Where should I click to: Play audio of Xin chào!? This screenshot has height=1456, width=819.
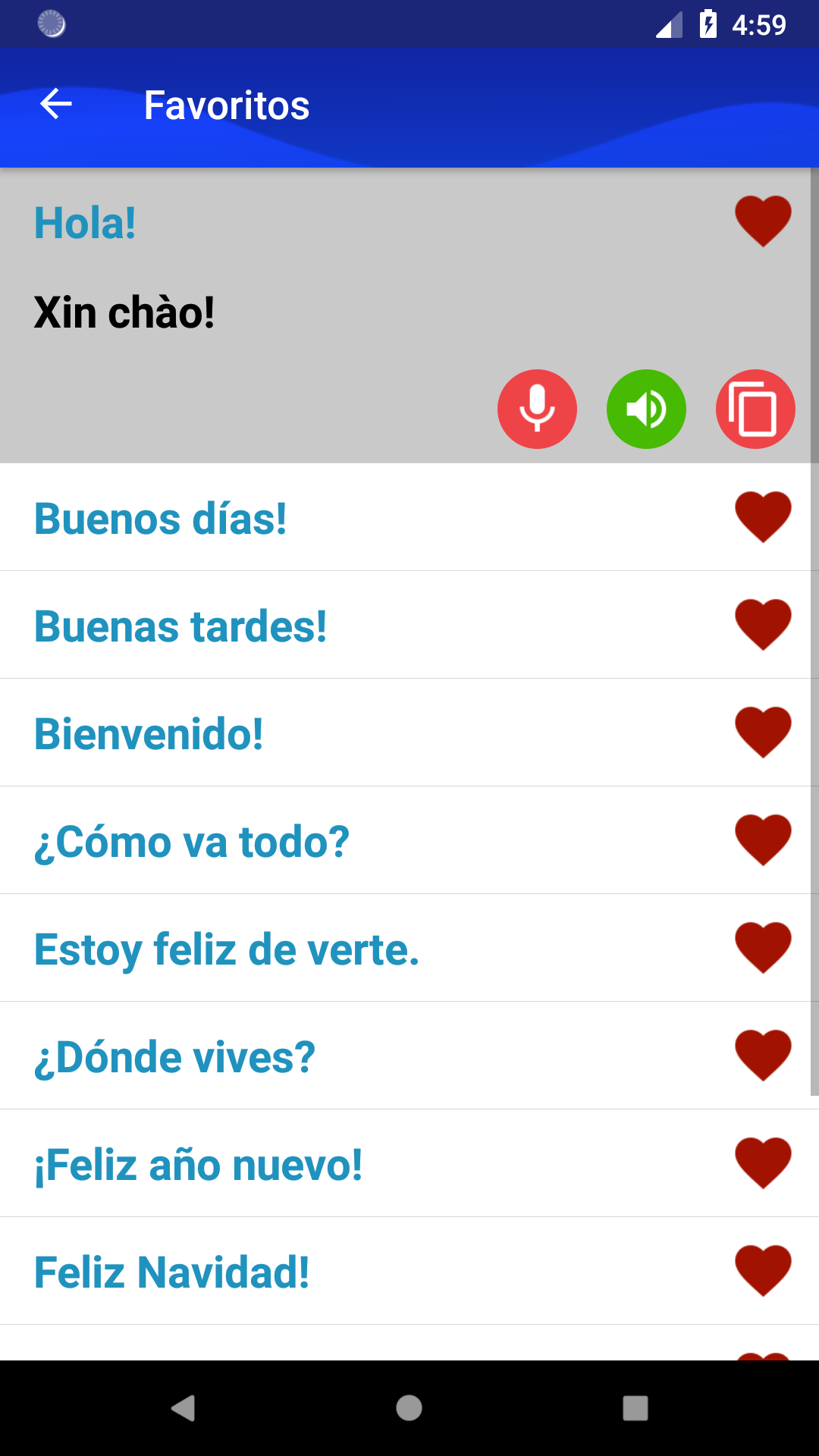646,409
